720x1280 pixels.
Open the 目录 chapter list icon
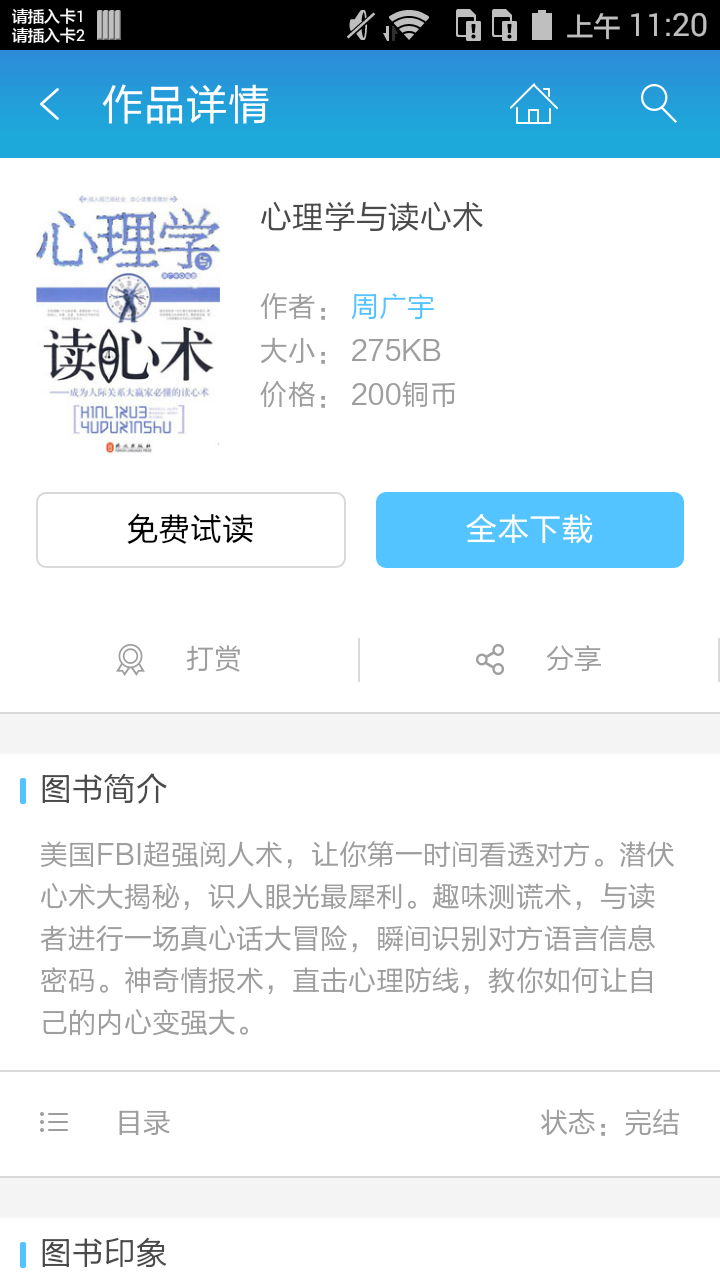pos(54,1122)
